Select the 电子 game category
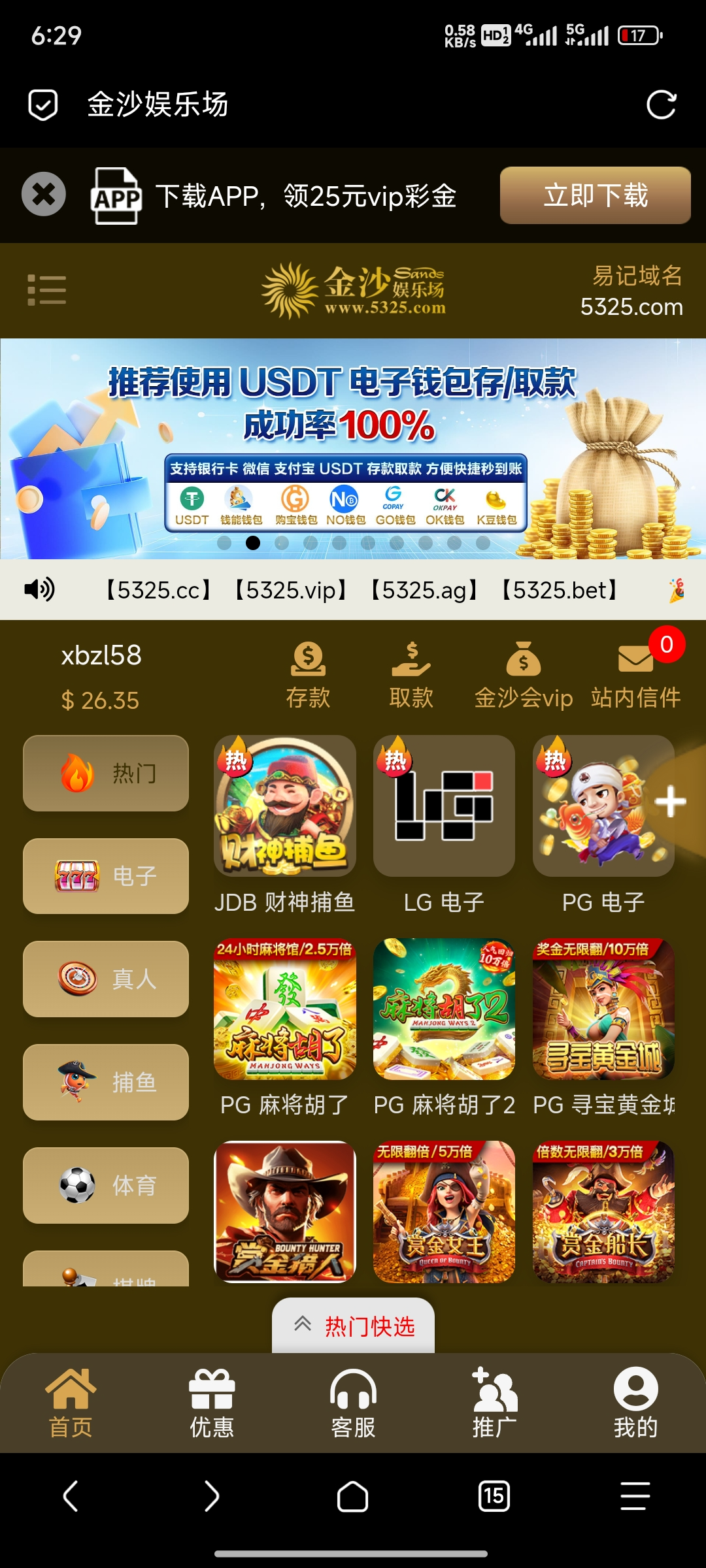This screenshot has width=706, height=1568. pos(106,876)
